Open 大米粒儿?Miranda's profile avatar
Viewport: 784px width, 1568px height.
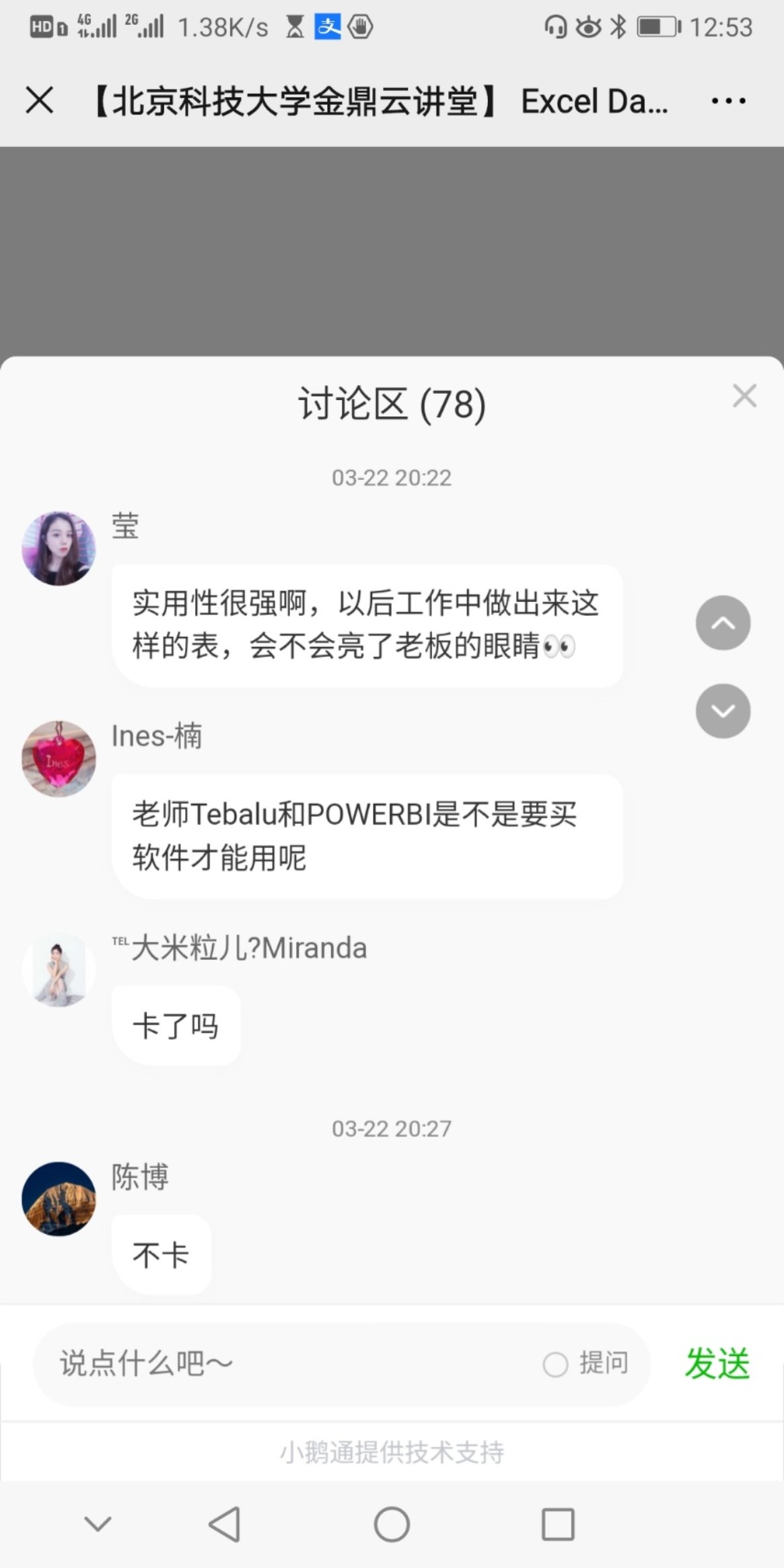click(x=59, y=969)
